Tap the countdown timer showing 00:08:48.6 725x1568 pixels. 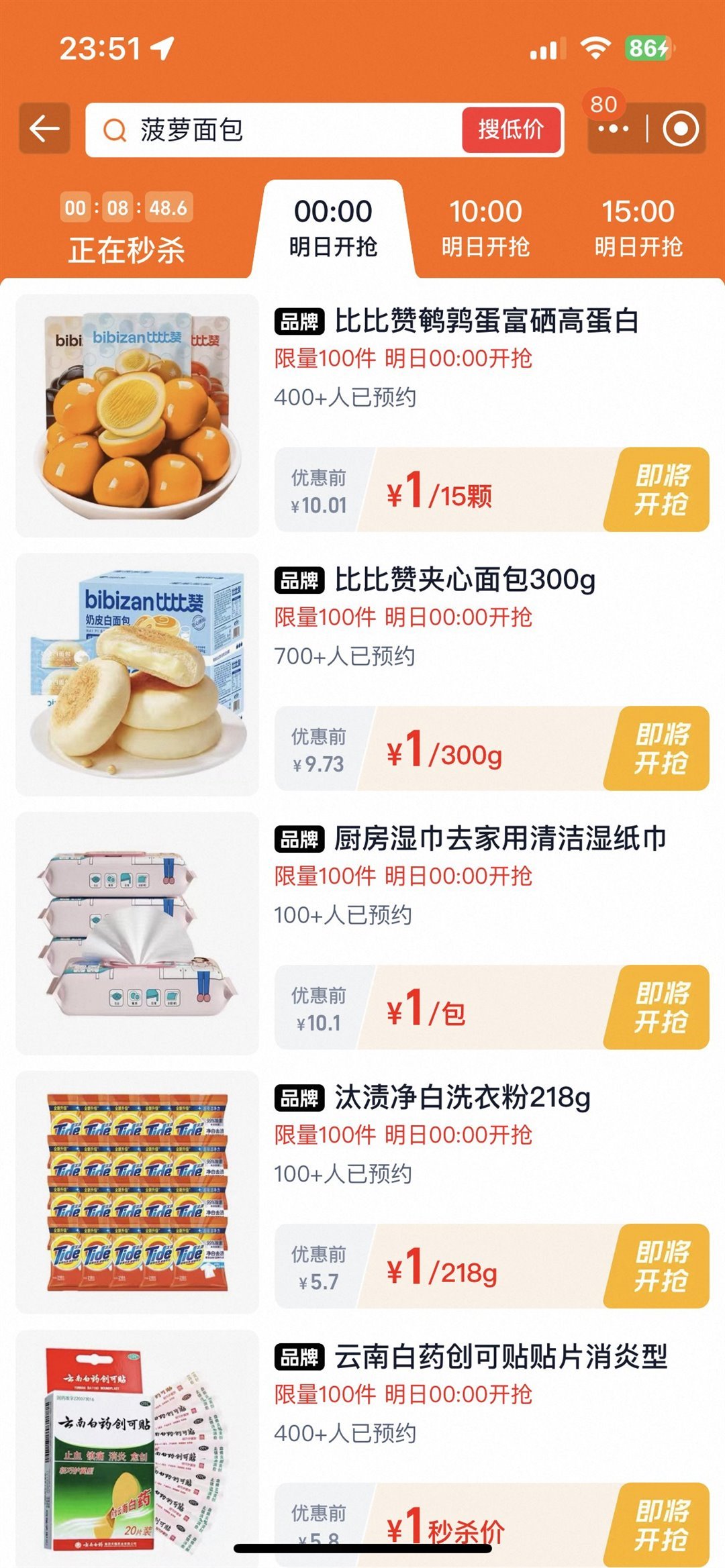click(128, 208)
